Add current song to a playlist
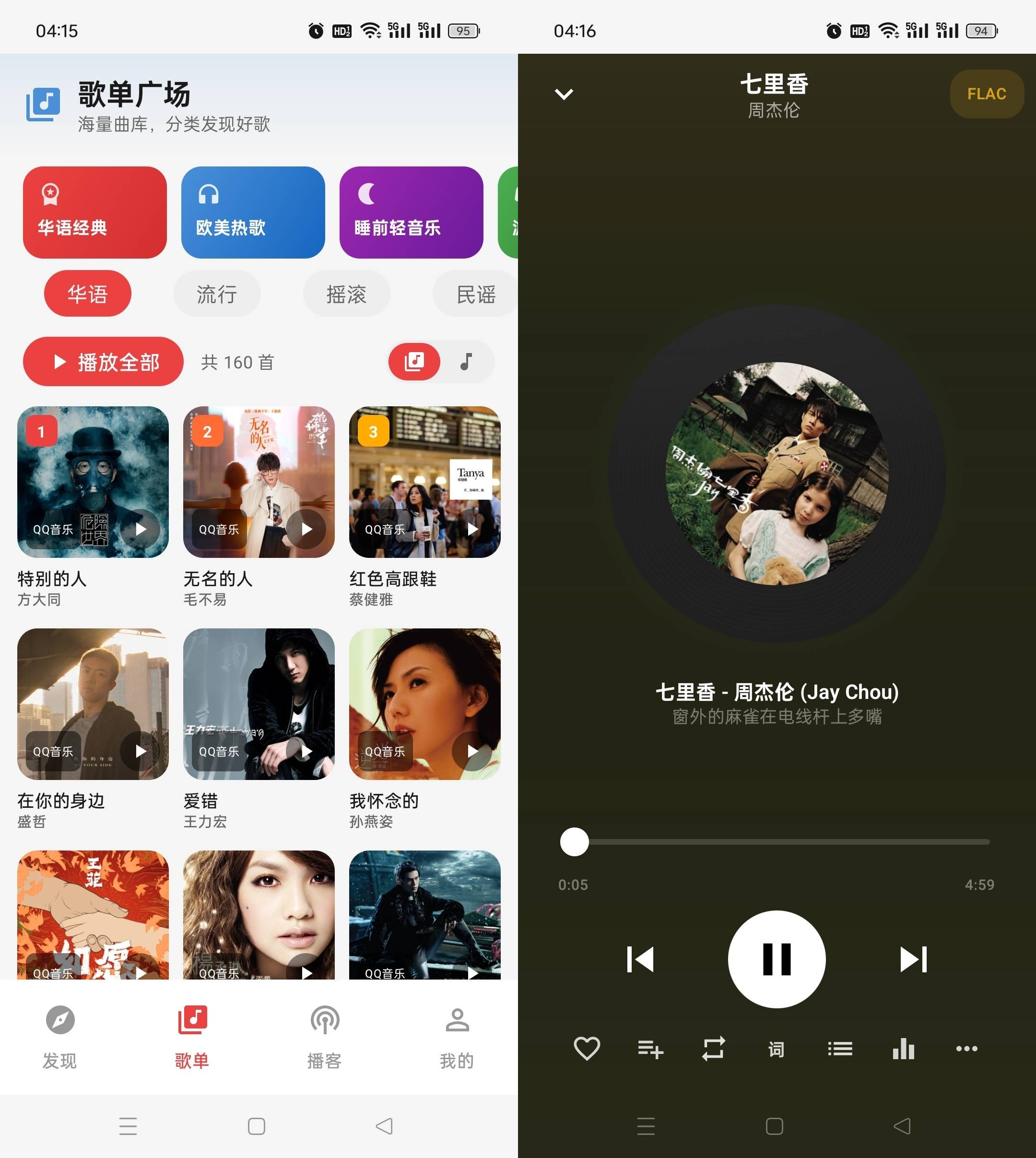The image size is (1036, 1158). pos(650,1048)
